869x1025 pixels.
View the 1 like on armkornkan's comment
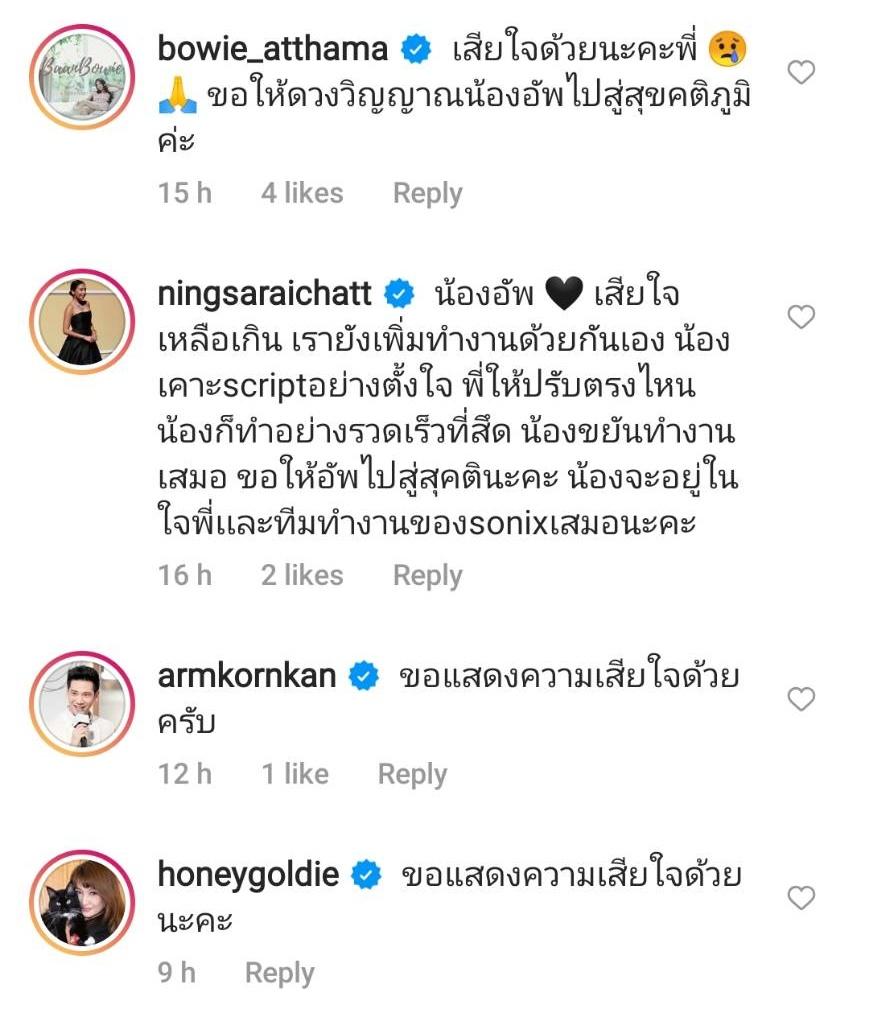(x=294, y=774)
